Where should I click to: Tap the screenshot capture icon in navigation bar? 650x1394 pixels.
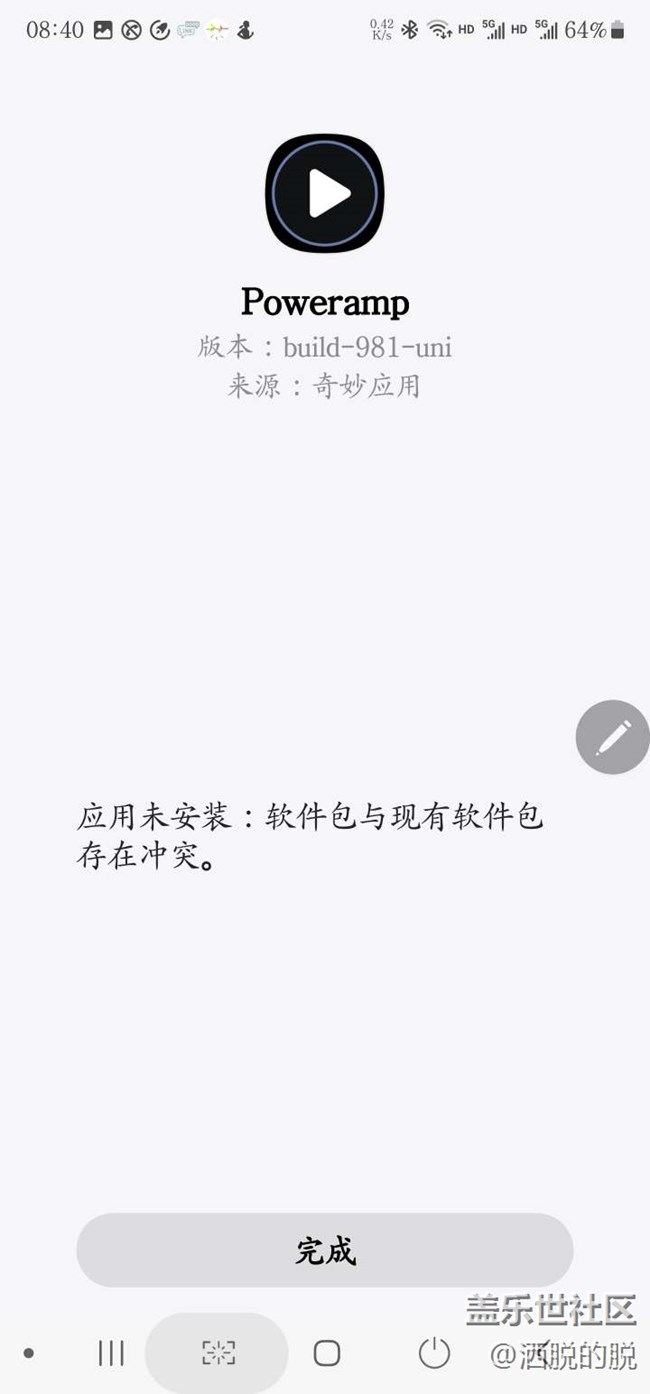pyautogui.click(x=217, y=1353)
